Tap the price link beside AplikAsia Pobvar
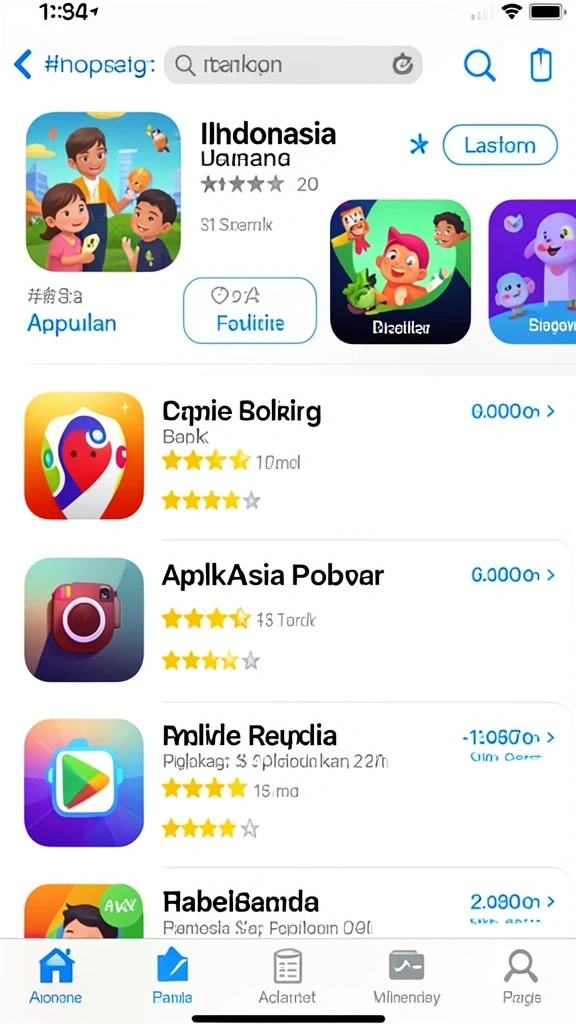The width and height of the screenshot is (576, 1024). click(513, 575)
